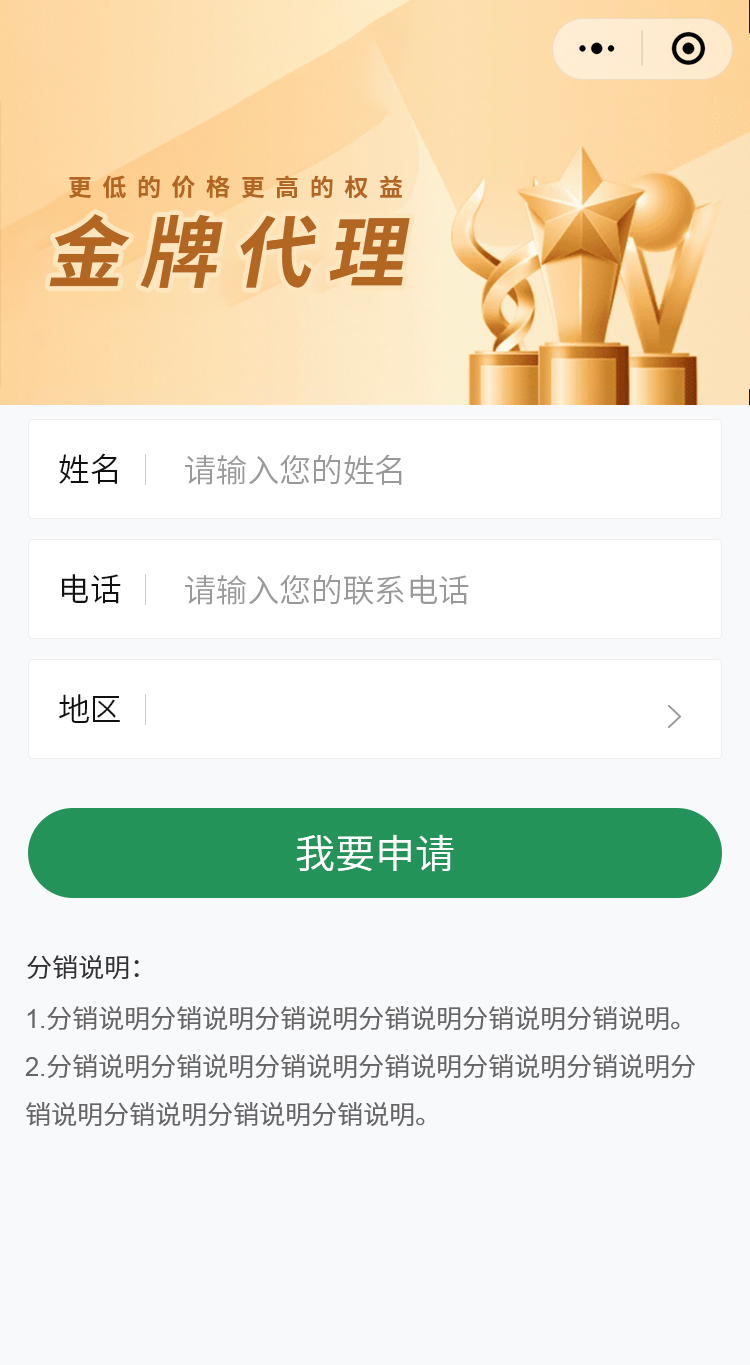Open the mini program more-options menu
The image size is (750, 1365).
click(597, 48)
